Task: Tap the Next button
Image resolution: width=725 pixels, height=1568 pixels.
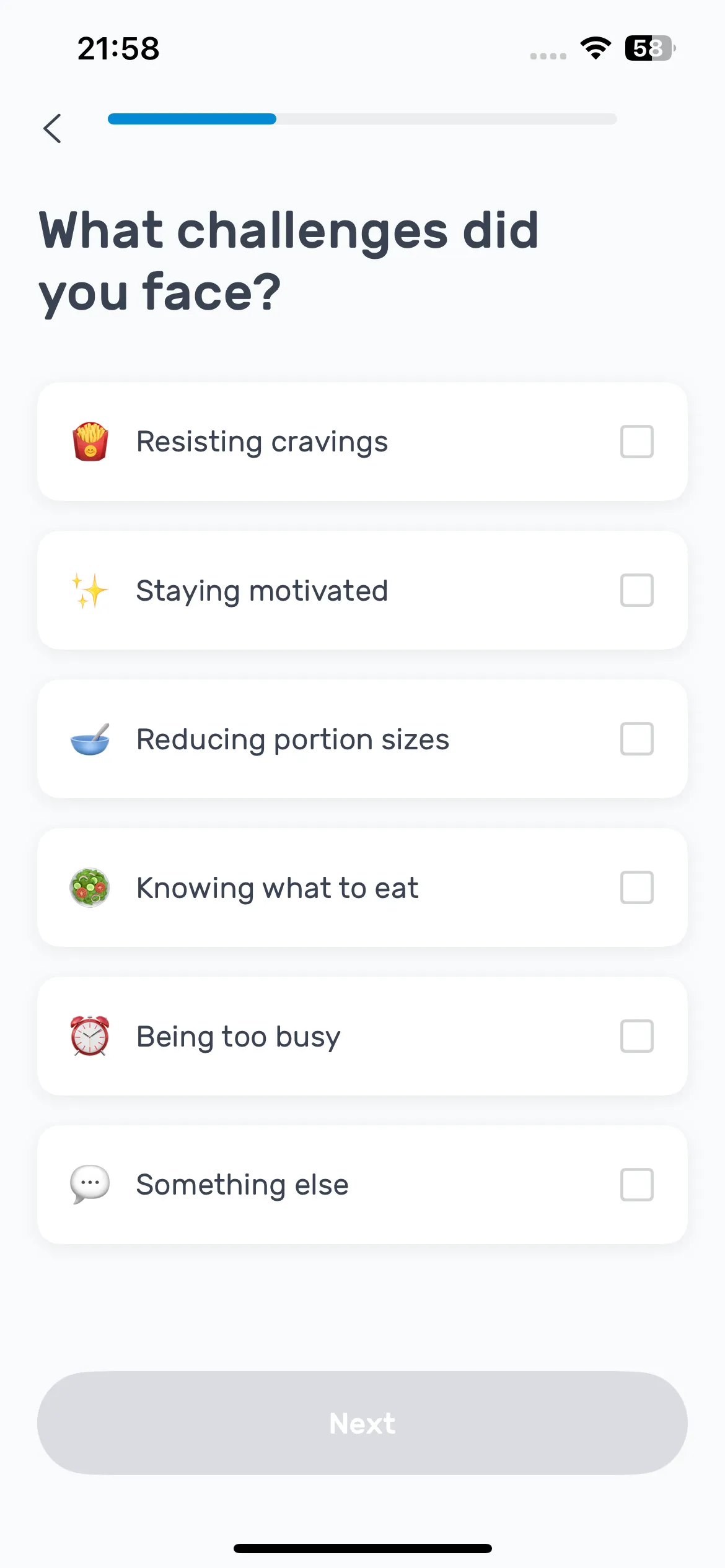Action: click(x=362, y=1423)
